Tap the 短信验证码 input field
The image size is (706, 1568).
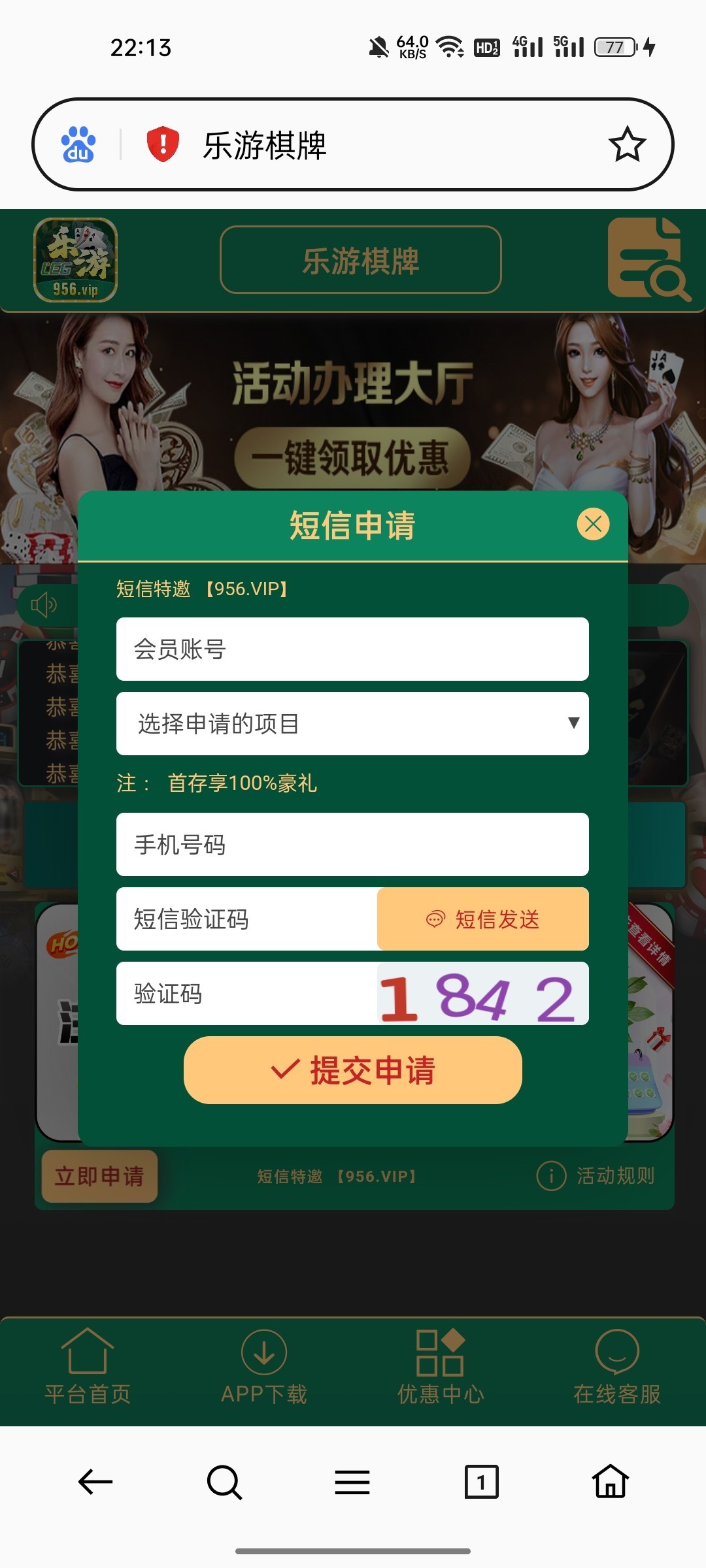[247, 919]
